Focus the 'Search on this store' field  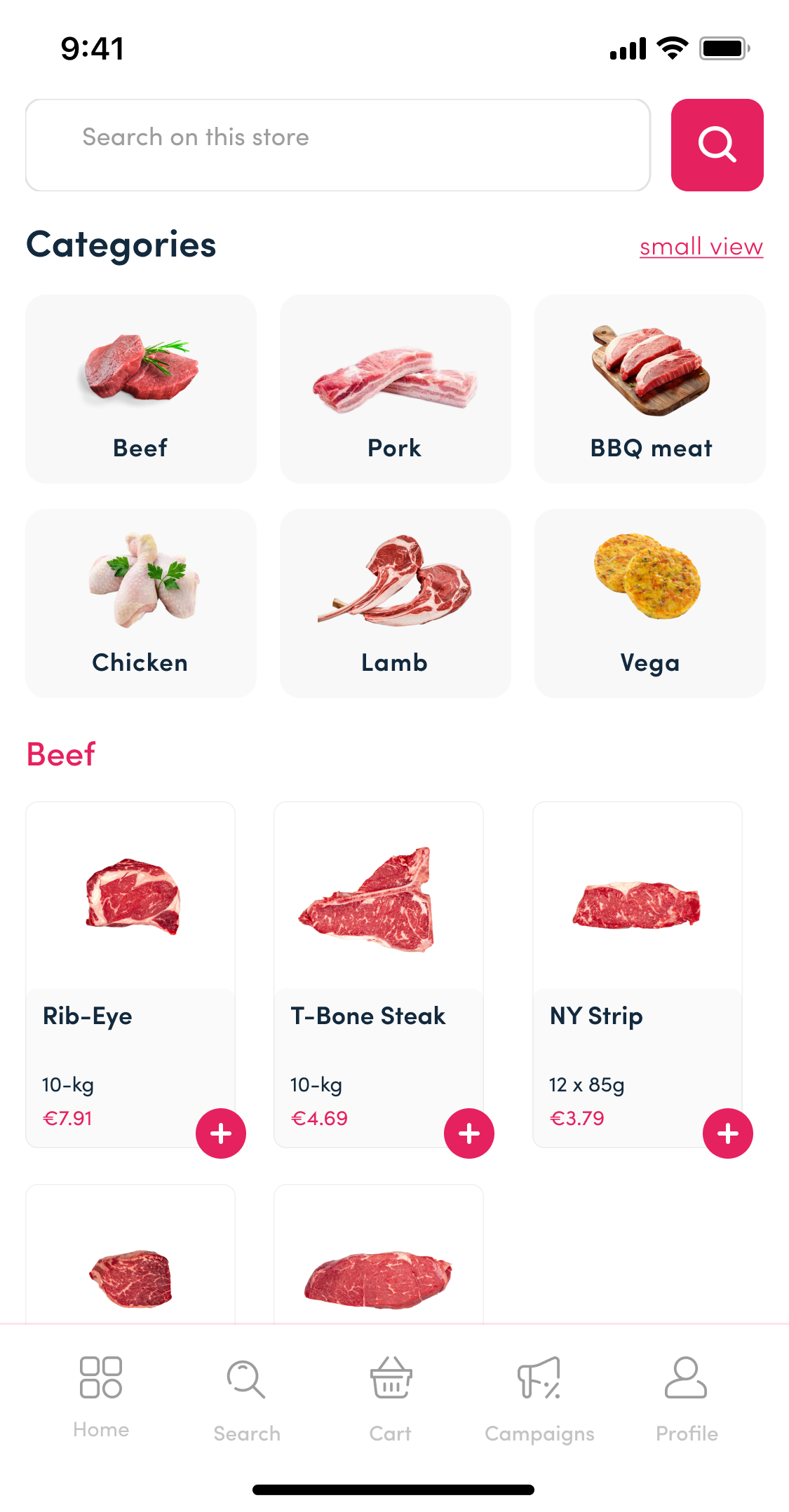[337, 145]
